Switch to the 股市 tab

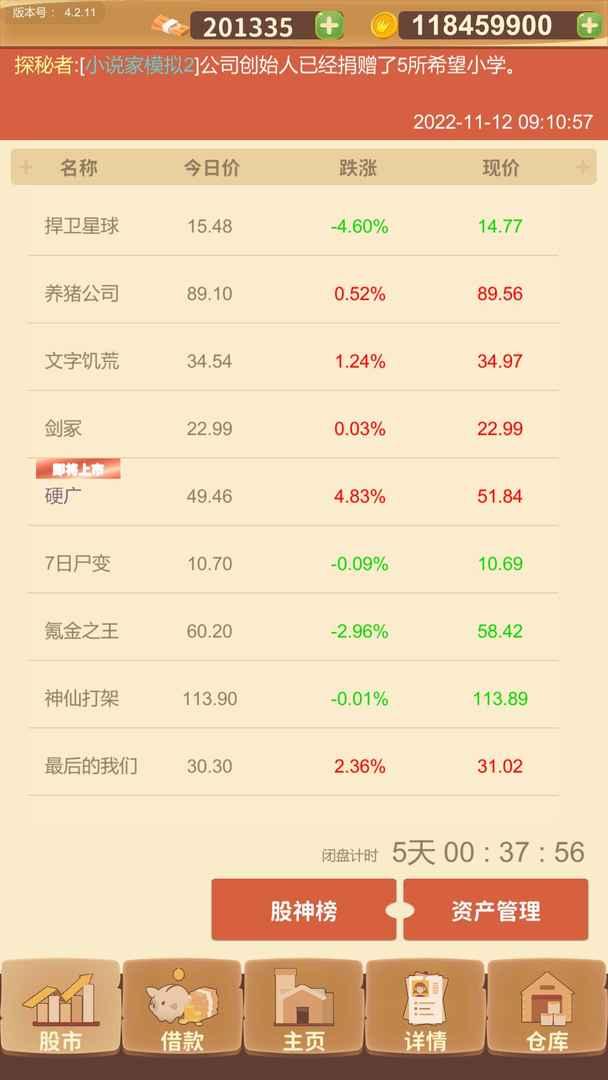click(x=60, y=1008)
